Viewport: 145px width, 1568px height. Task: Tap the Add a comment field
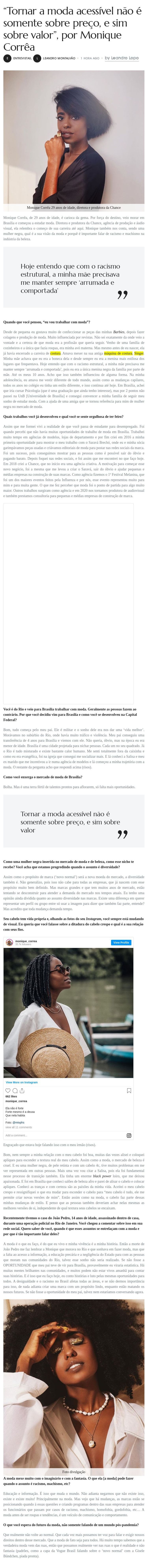coord(36,1135)
